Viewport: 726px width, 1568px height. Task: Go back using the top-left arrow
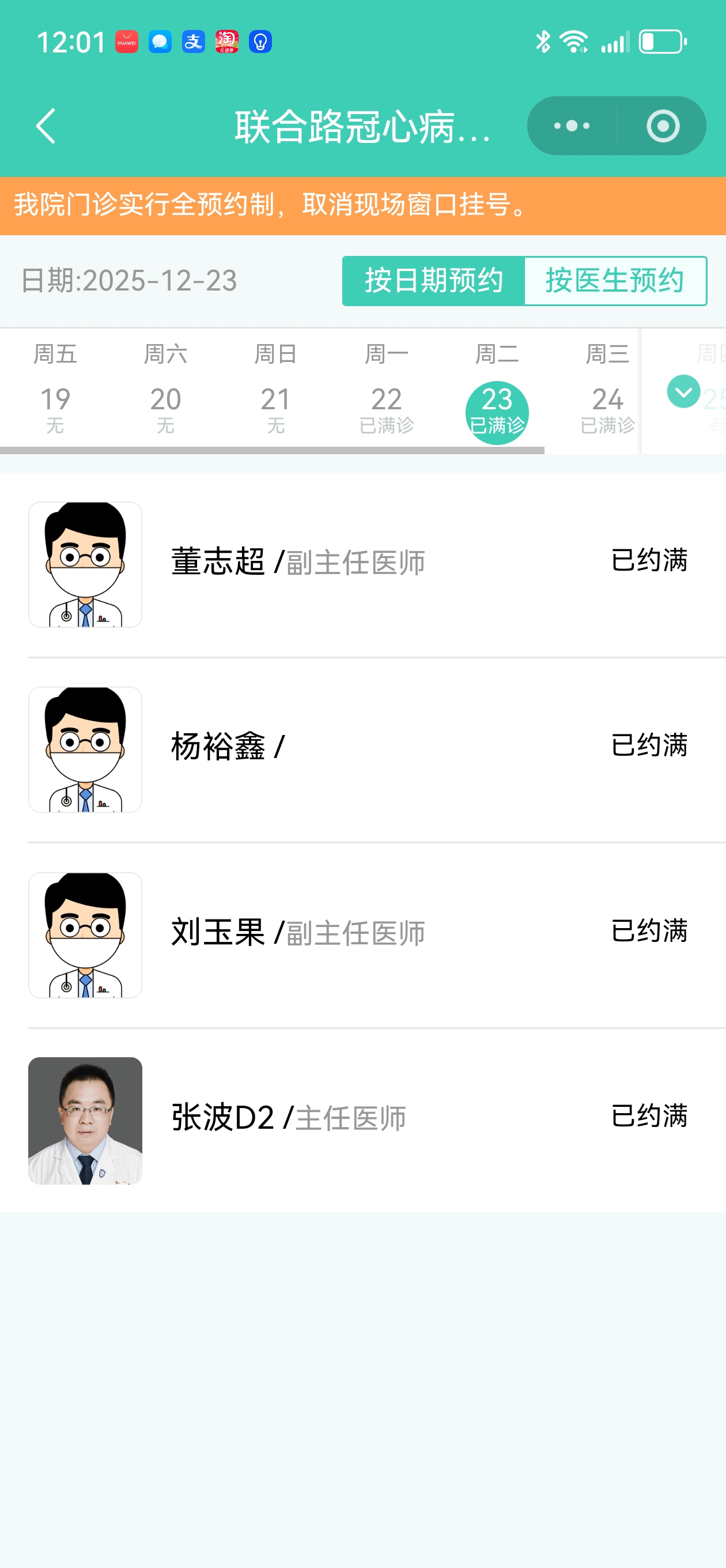(46, 127)
